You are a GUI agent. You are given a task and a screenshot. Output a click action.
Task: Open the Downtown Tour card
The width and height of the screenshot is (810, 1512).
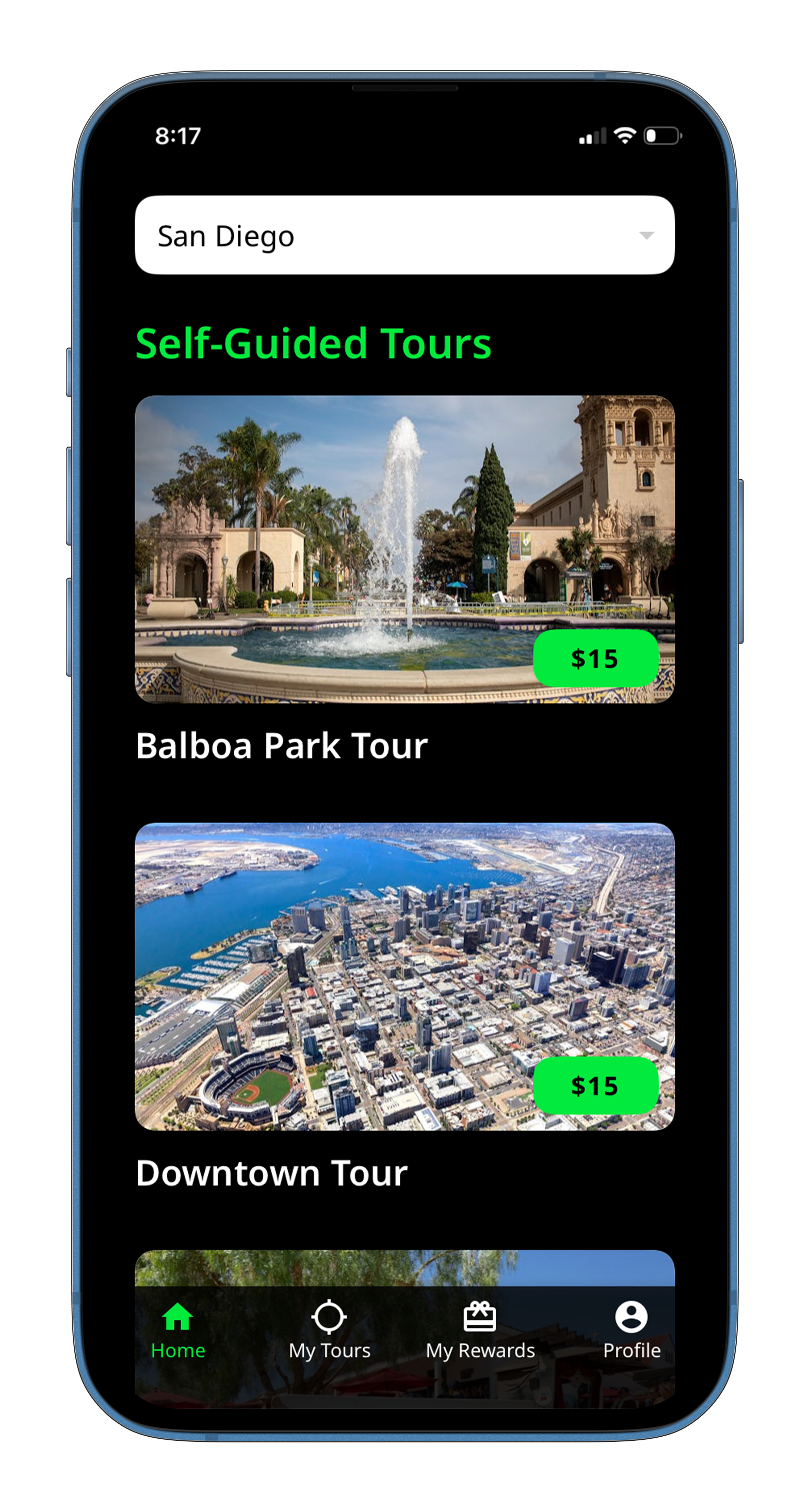404,976
